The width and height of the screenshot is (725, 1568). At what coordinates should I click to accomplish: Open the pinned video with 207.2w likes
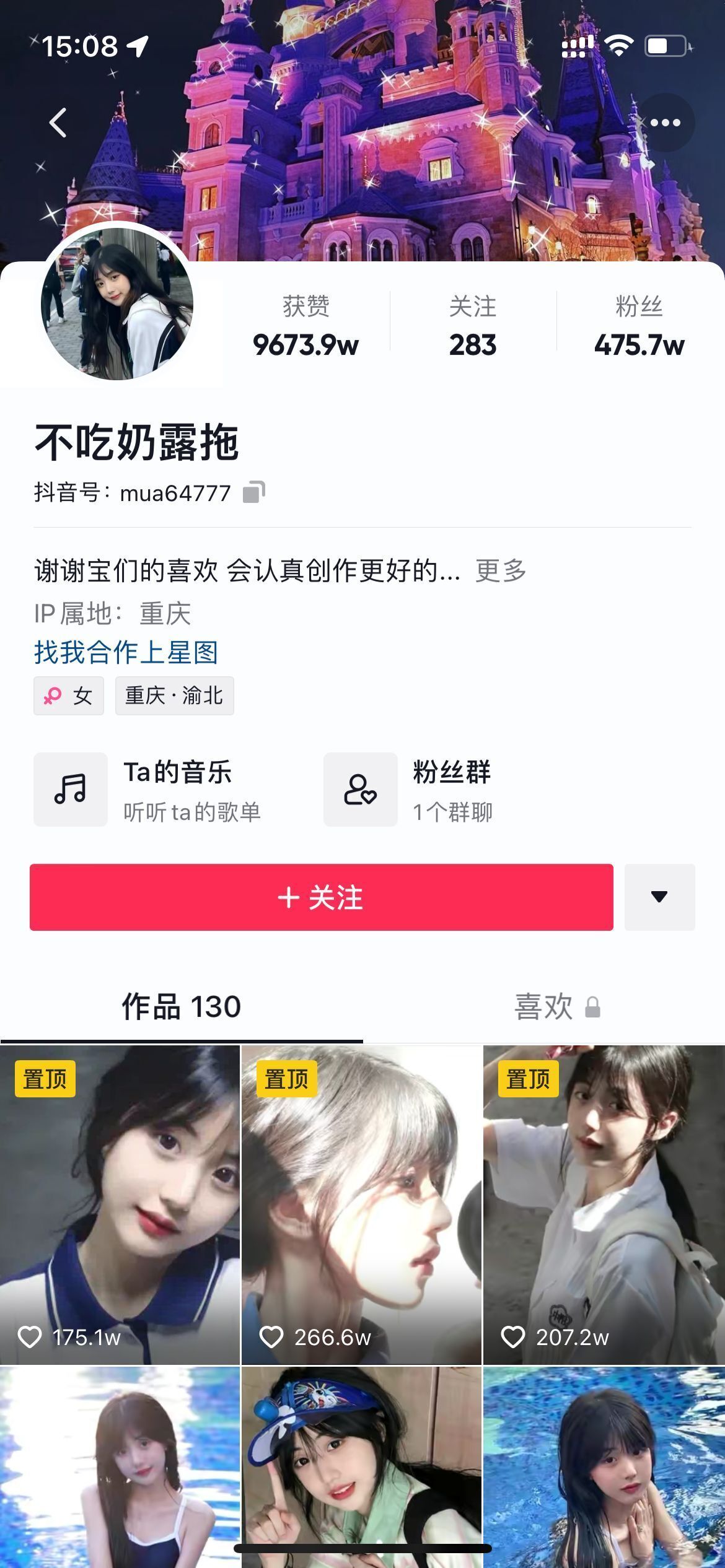tap(604, 1204)
